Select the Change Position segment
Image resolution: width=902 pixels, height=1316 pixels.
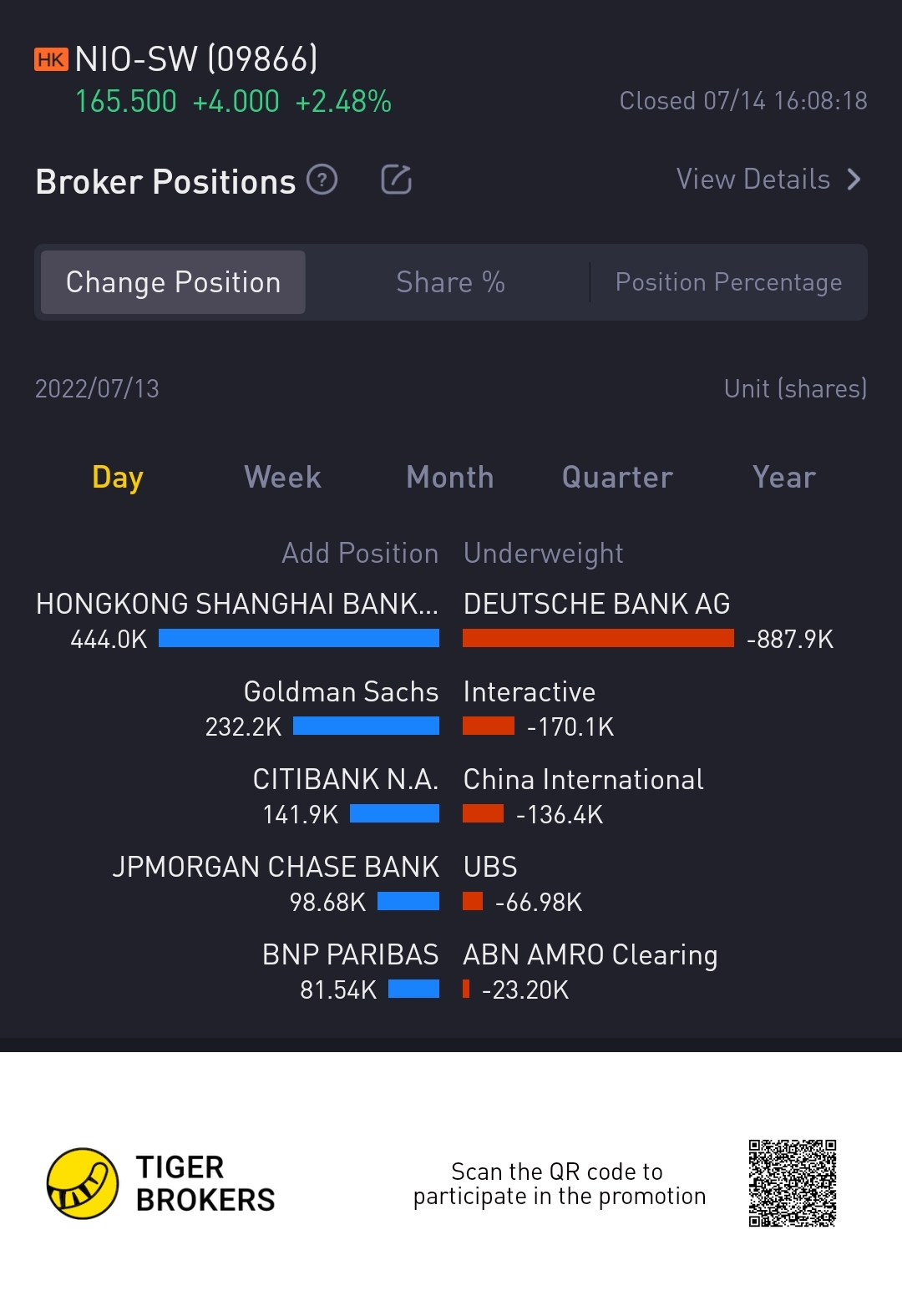click(173, 282)
